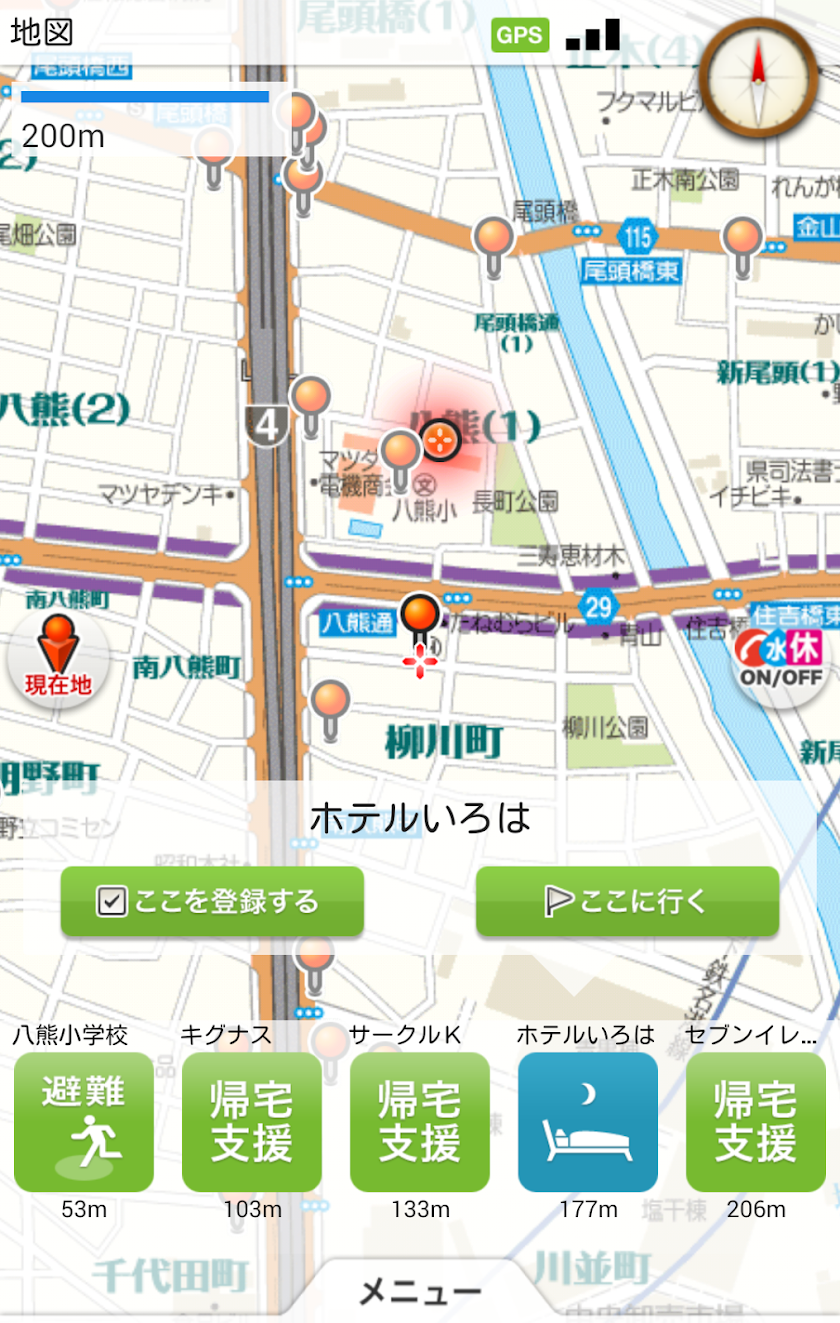Tap the pin above 柳川町
The height and width of the screenshot is (1323, 840).
[330, 701]
